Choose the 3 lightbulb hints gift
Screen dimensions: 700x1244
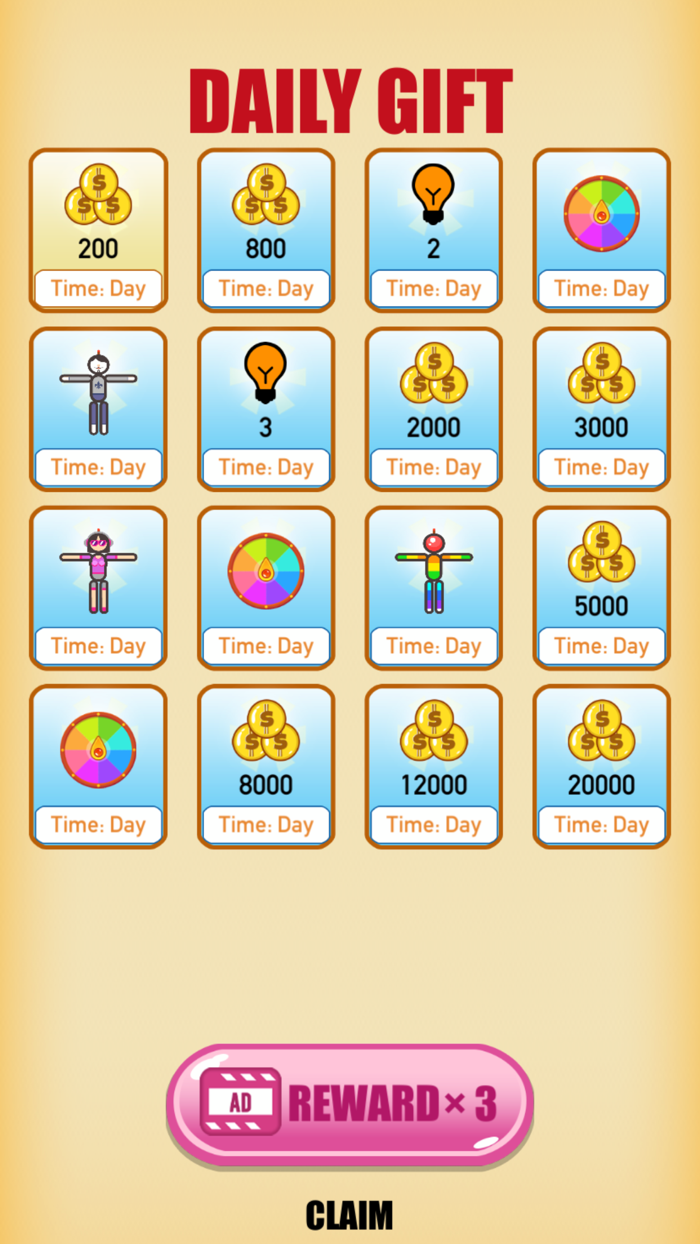266,409
